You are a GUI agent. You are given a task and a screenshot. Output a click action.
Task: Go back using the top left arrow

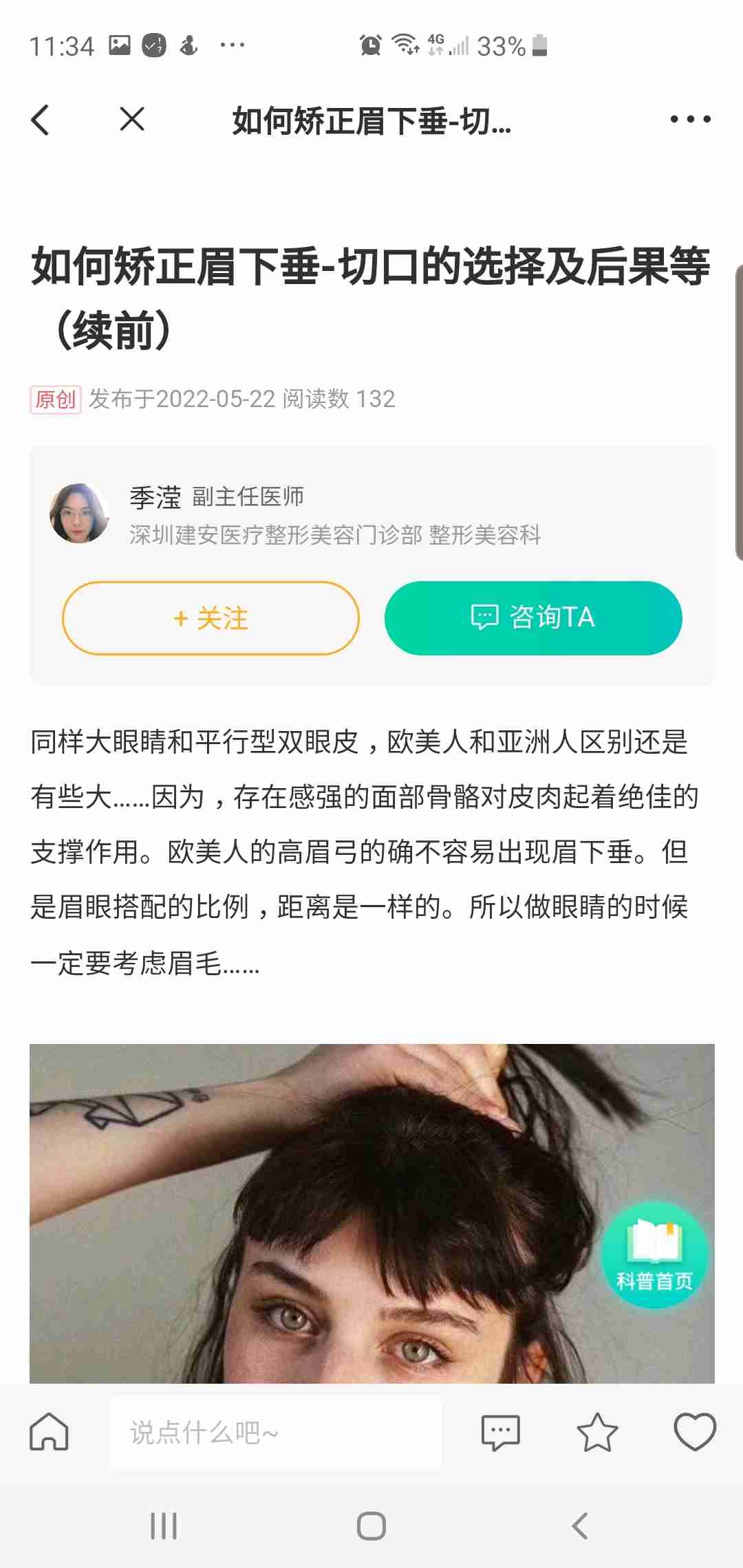coord(41,120)
